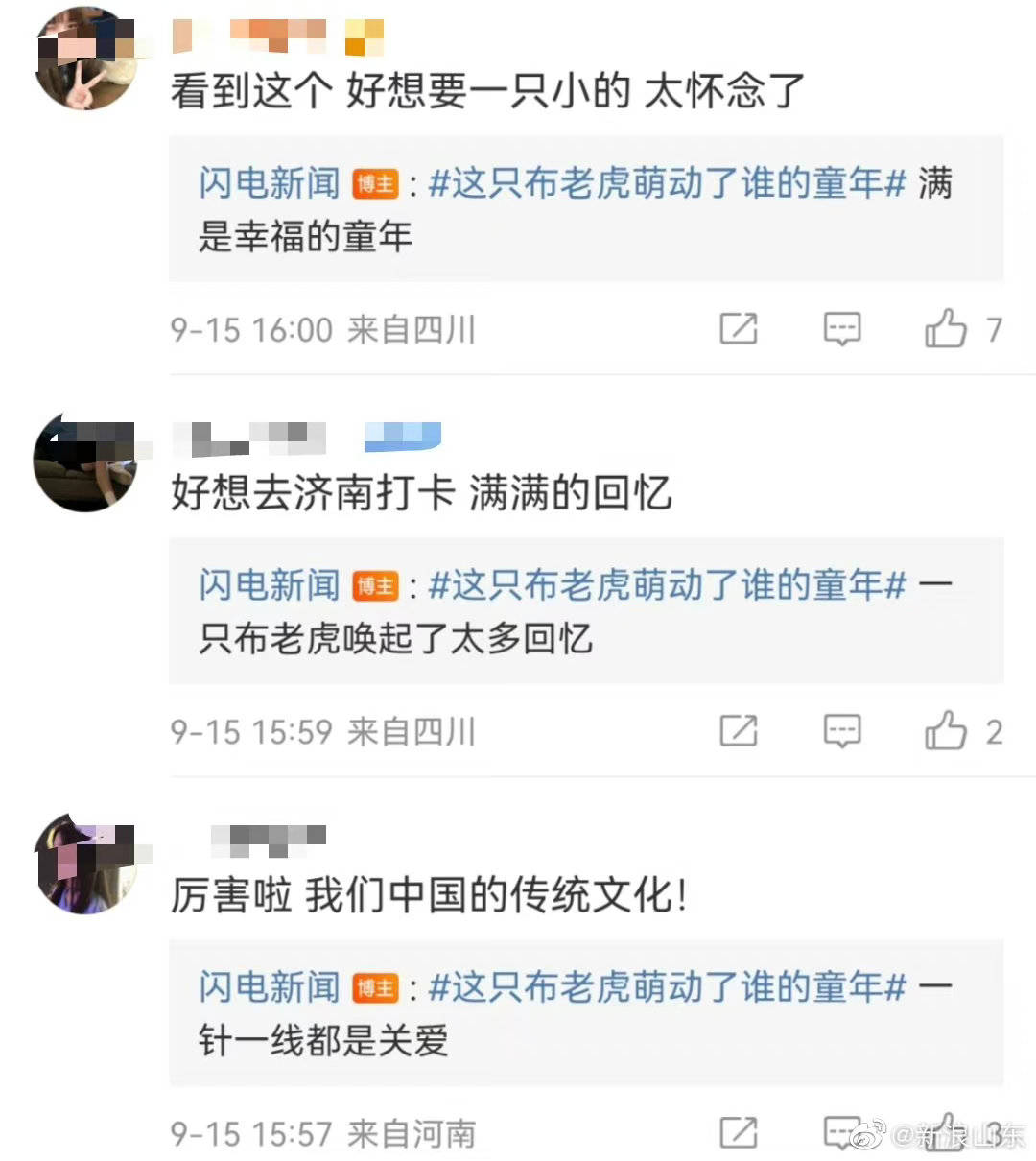Visit 闪电新闻 profile from the "一针一线都是关爱" quote
The height and width of the screenshot is (1161, 1036).
(x=270, y=986)
